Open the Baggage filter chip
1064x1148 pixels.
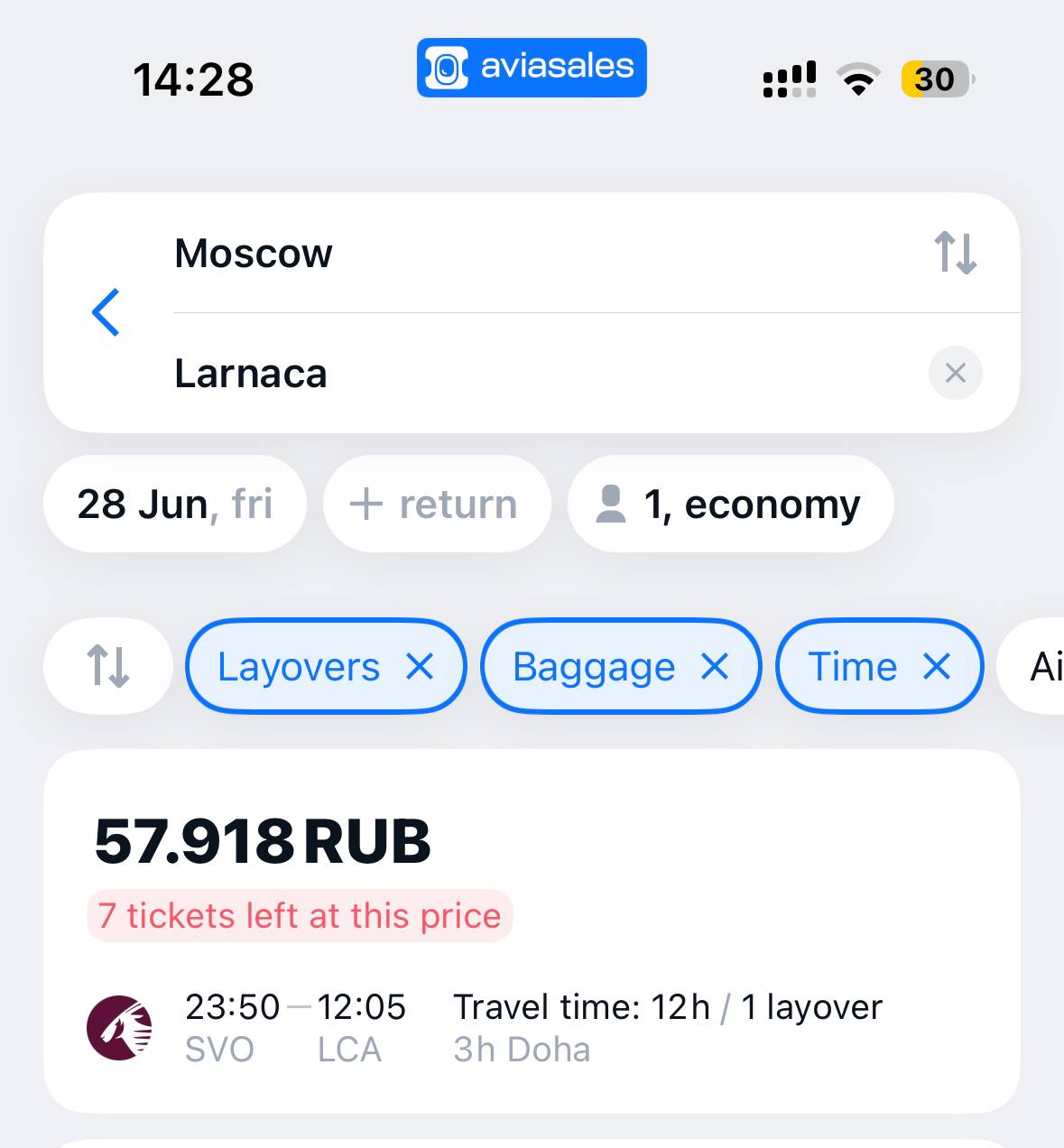coord(593,667)
